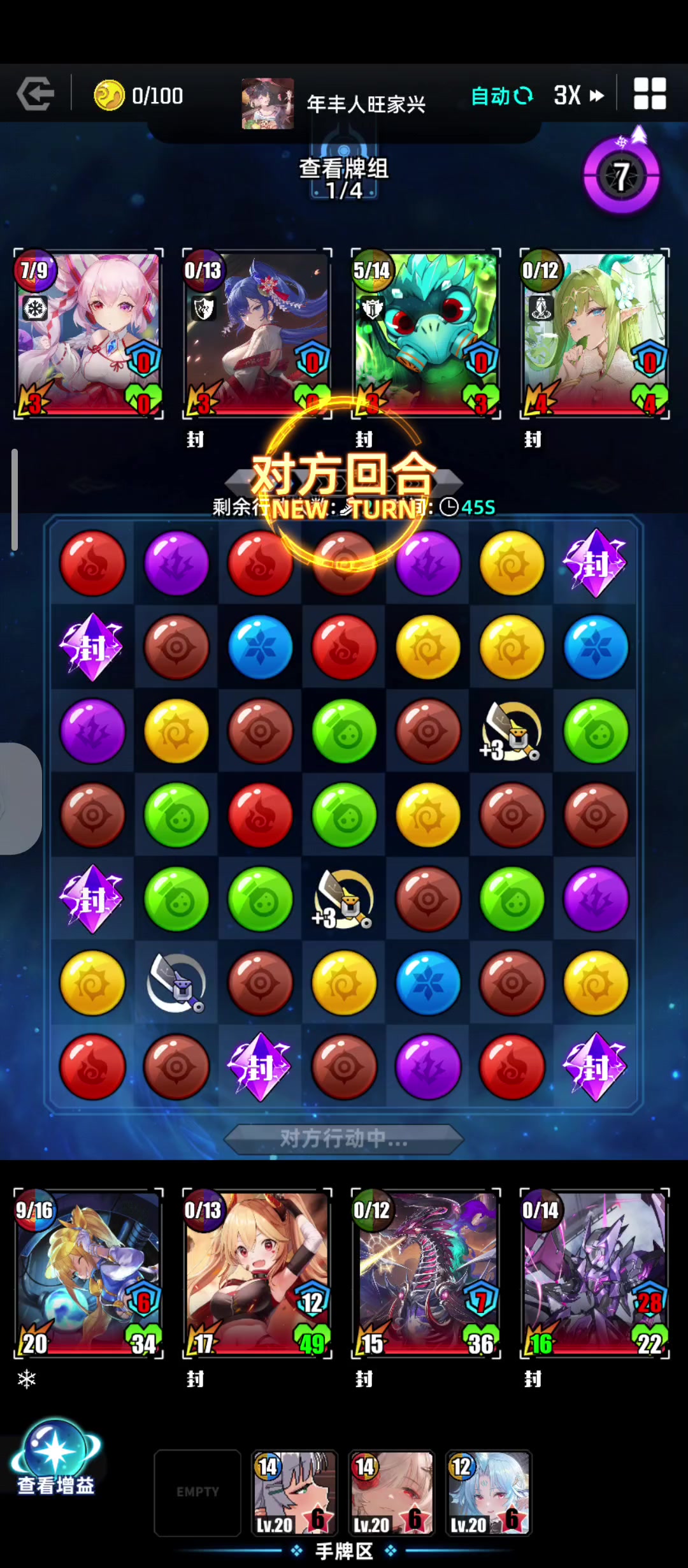Screen dimensions: 688x1568
Task: View the deck via 查看牌组
Action: 344,178
